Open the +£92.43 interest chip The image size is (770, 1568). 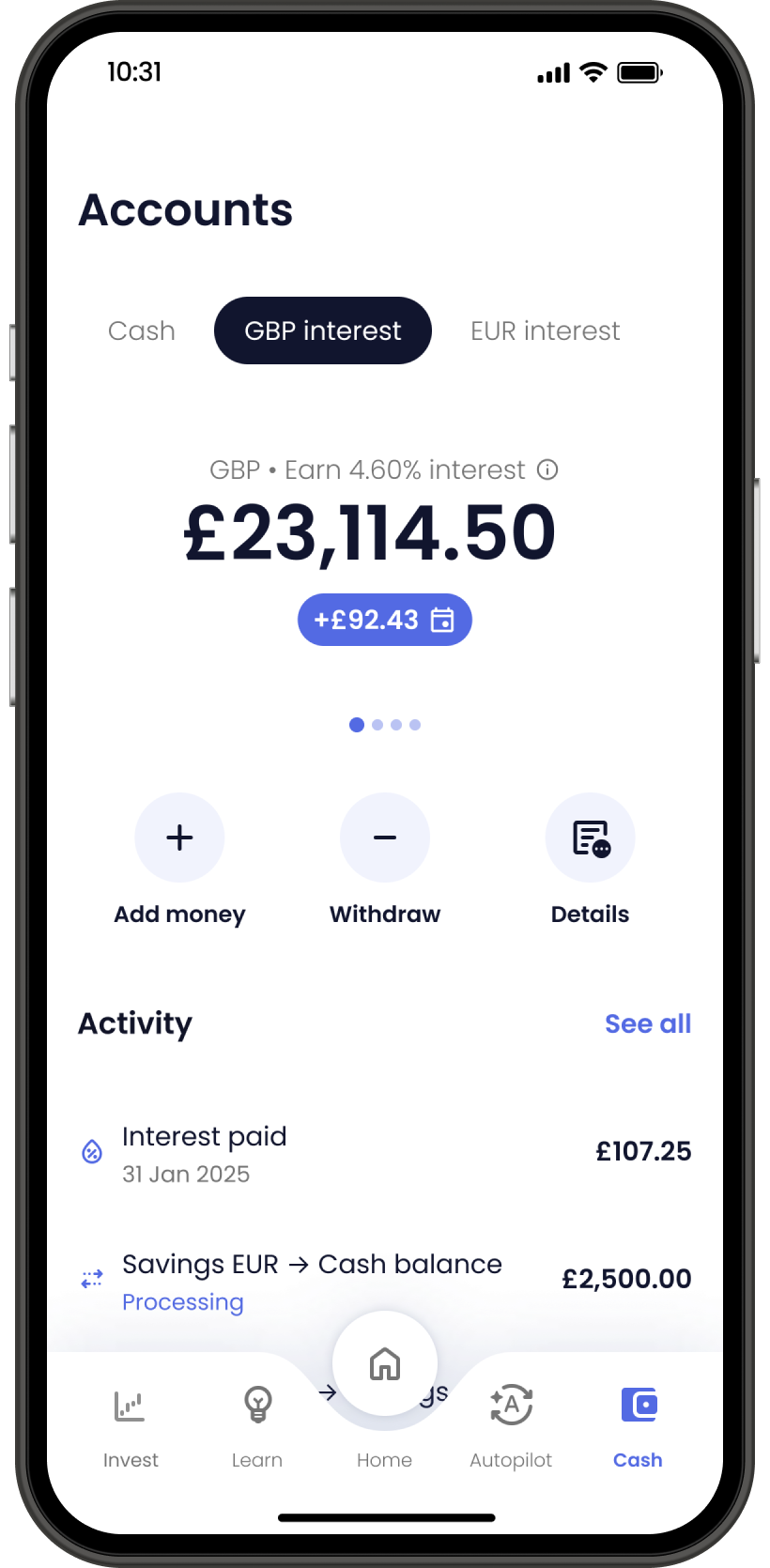384,620
